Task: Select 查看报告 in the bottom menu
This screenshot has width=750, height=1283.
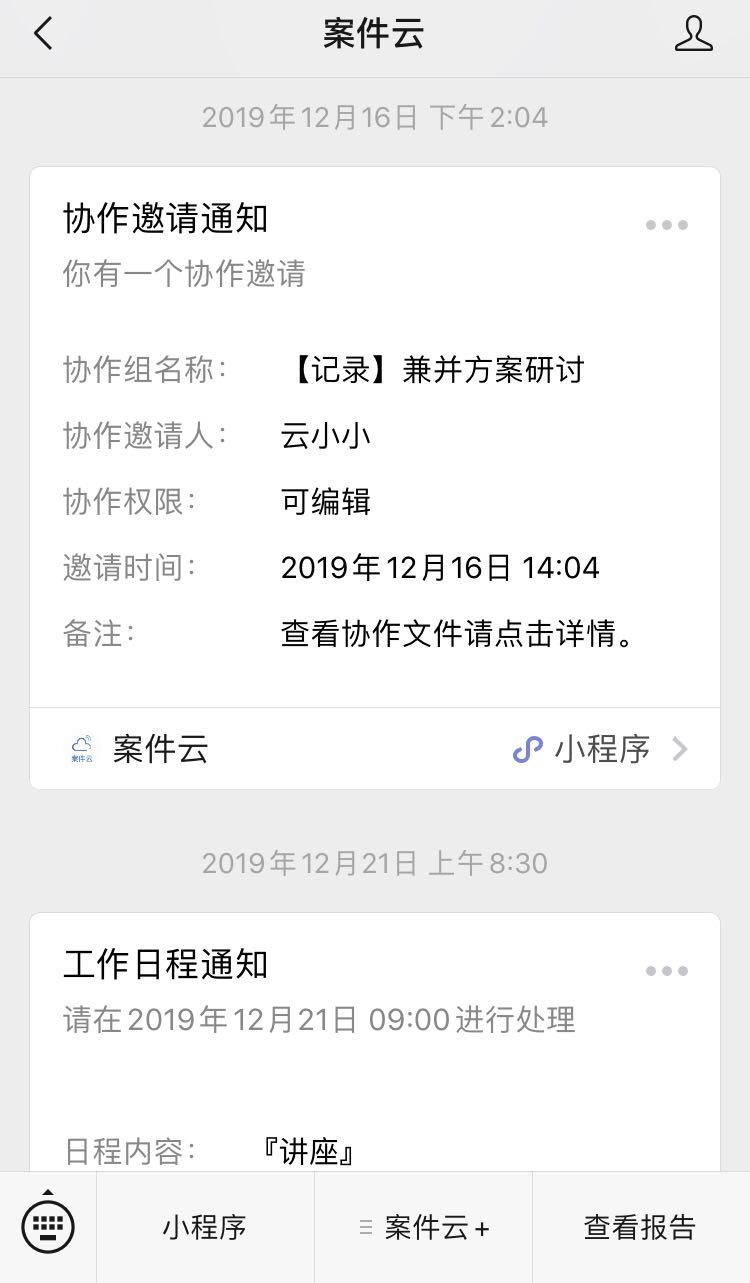Action: pos(640,1227)
